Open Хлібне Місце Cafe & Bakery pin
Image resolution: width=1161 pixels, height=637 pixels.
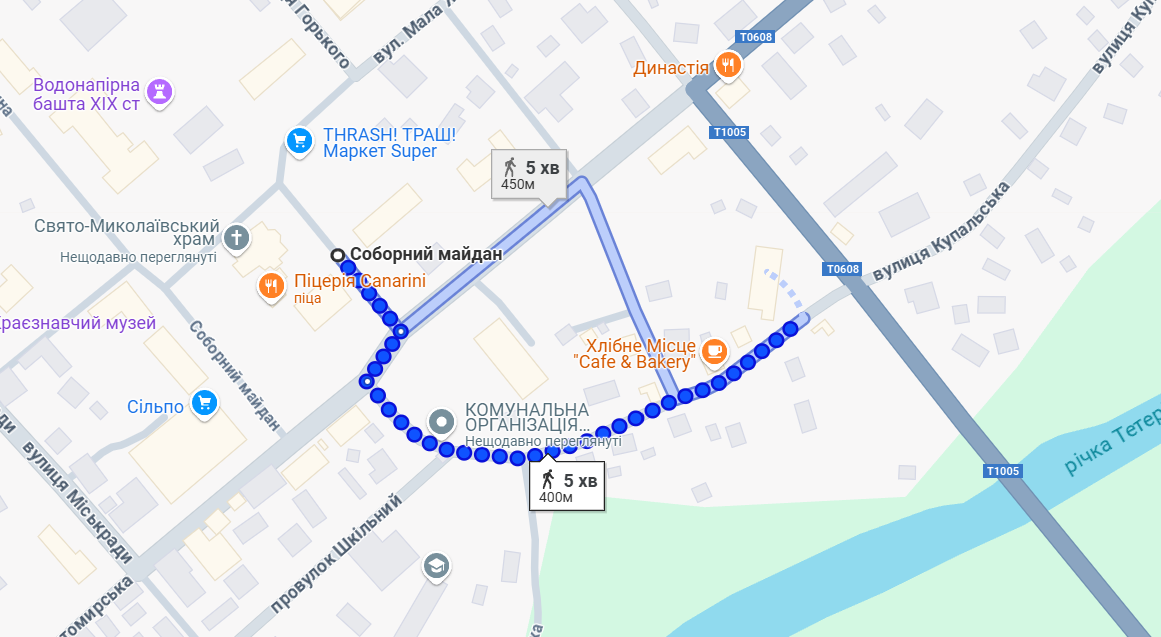pyautogui.click(x=713, y=350)
